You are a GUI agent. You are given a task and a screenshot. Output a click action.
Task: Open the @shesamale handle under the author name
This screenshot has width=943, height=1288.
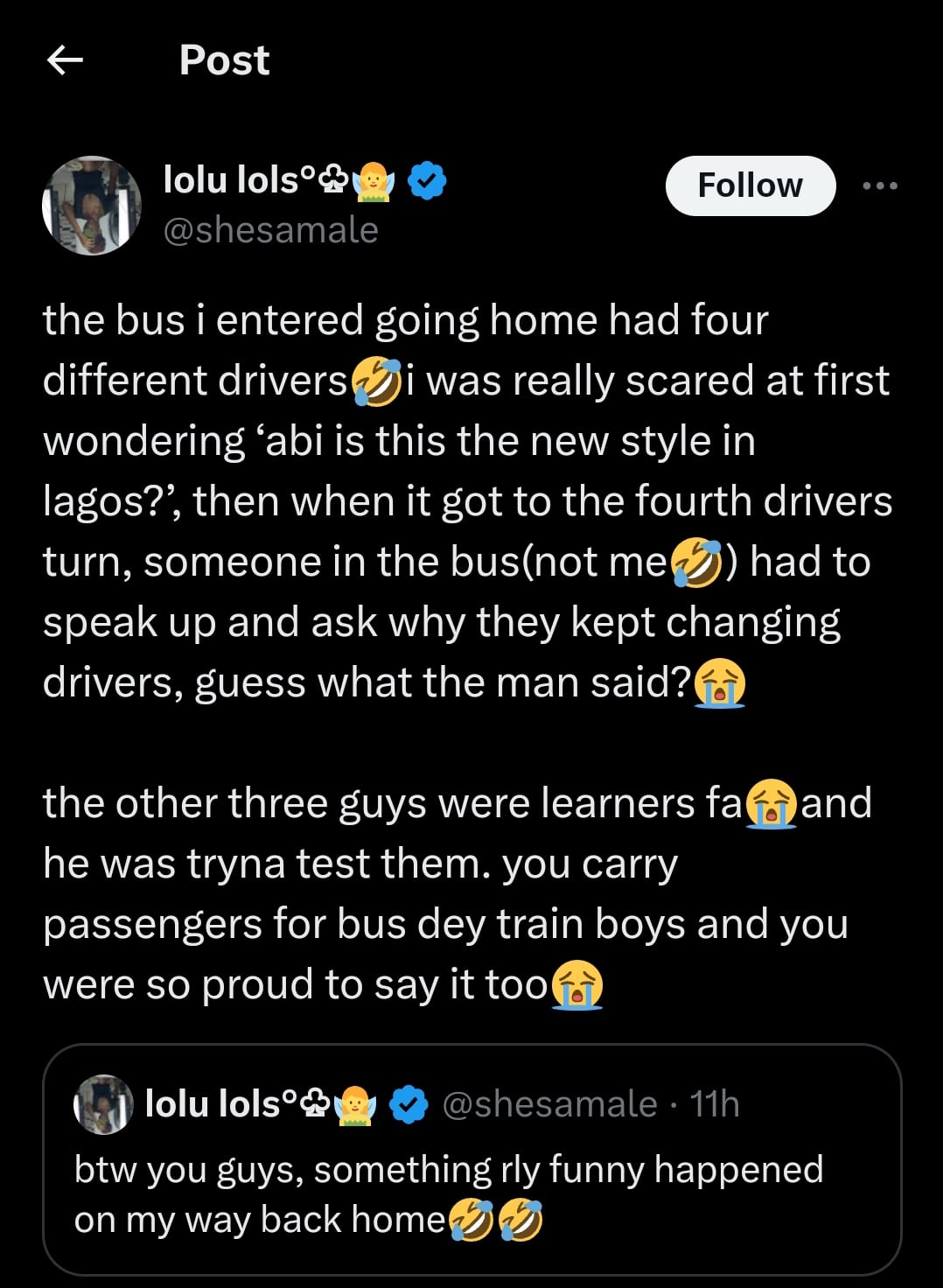pyautogui.click(x=270, y=230)
